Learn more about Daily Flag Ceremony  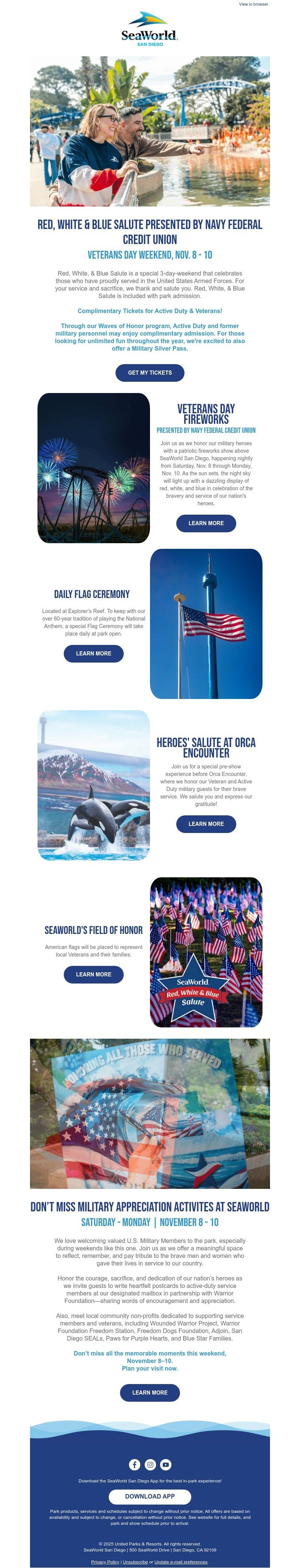[x=94, y=653]
